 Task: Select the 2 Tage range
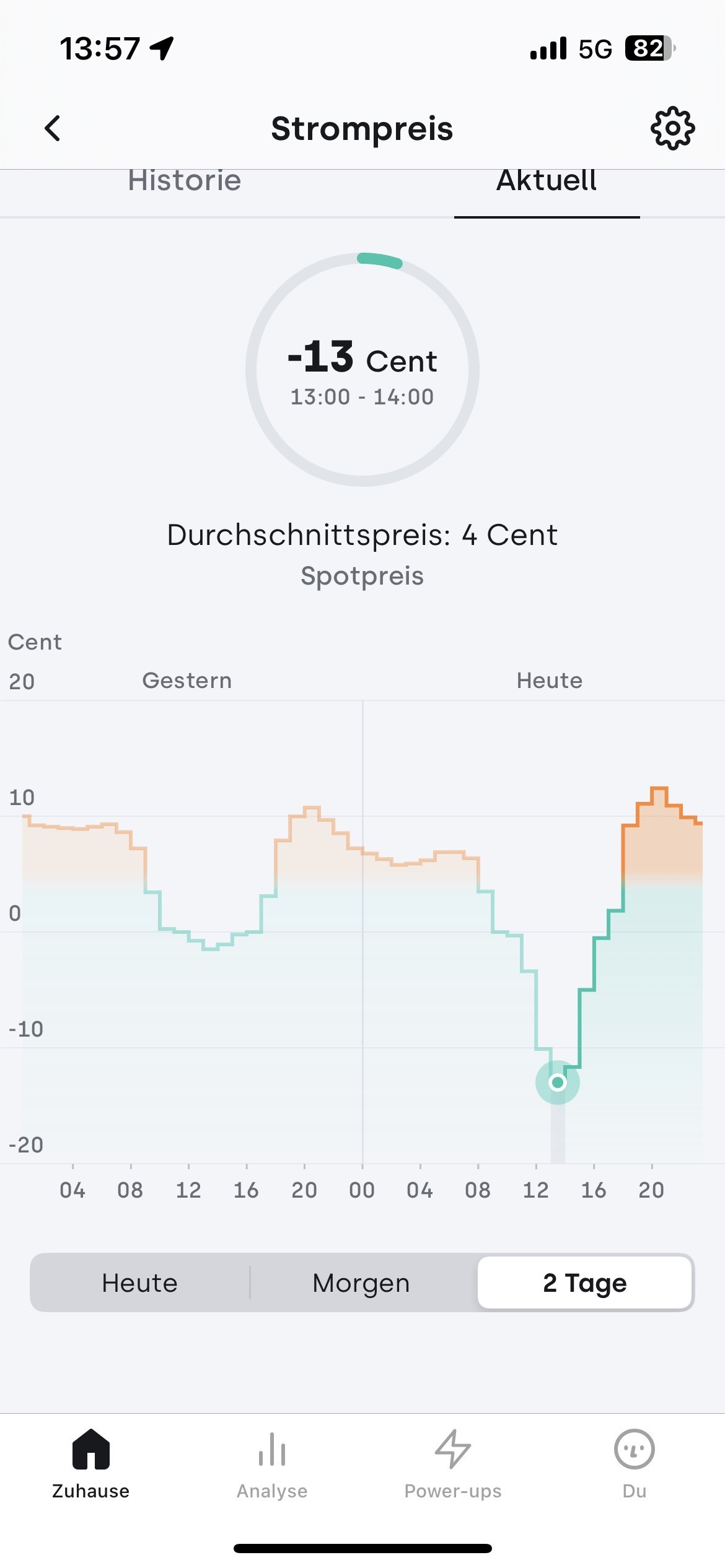(585, 1283)
